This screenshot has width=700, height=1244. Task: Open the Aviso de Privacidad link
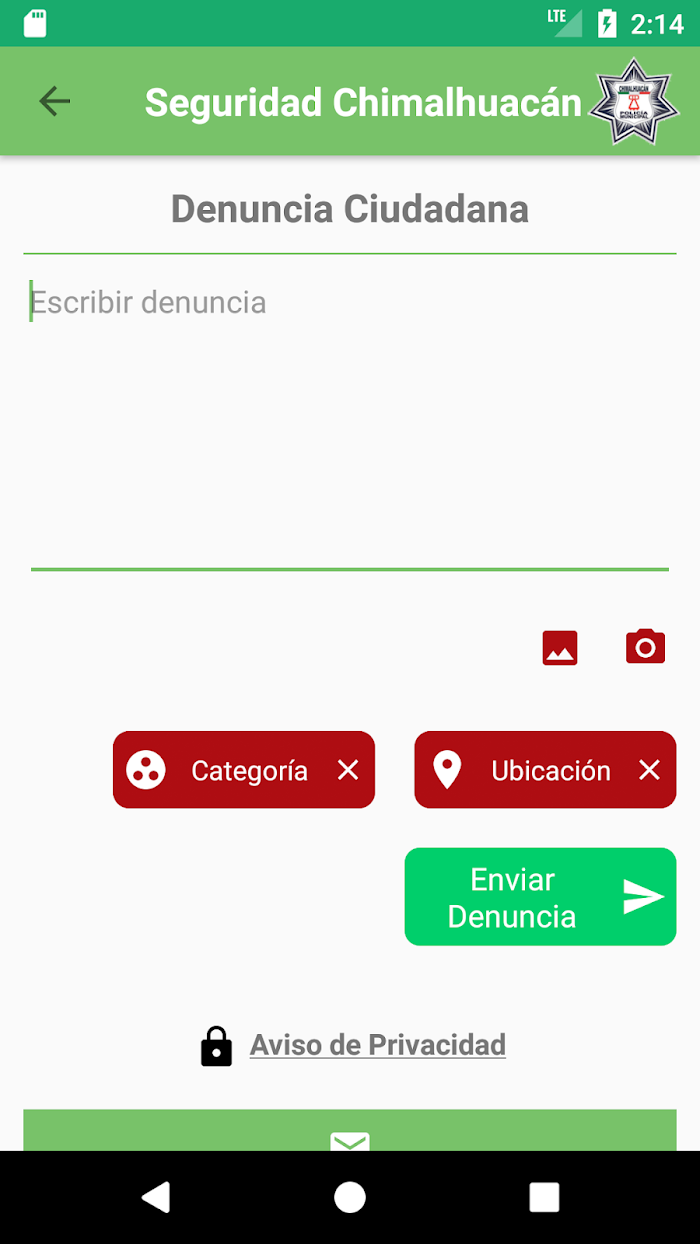(x=377, y=1045)
